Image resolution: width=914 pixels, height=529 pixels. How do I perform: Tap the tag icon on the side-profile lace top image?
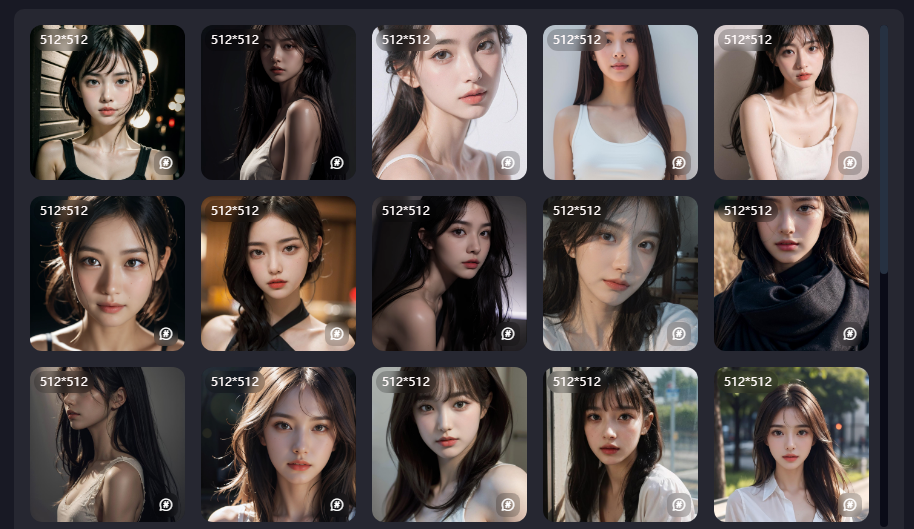coord(166,504)
